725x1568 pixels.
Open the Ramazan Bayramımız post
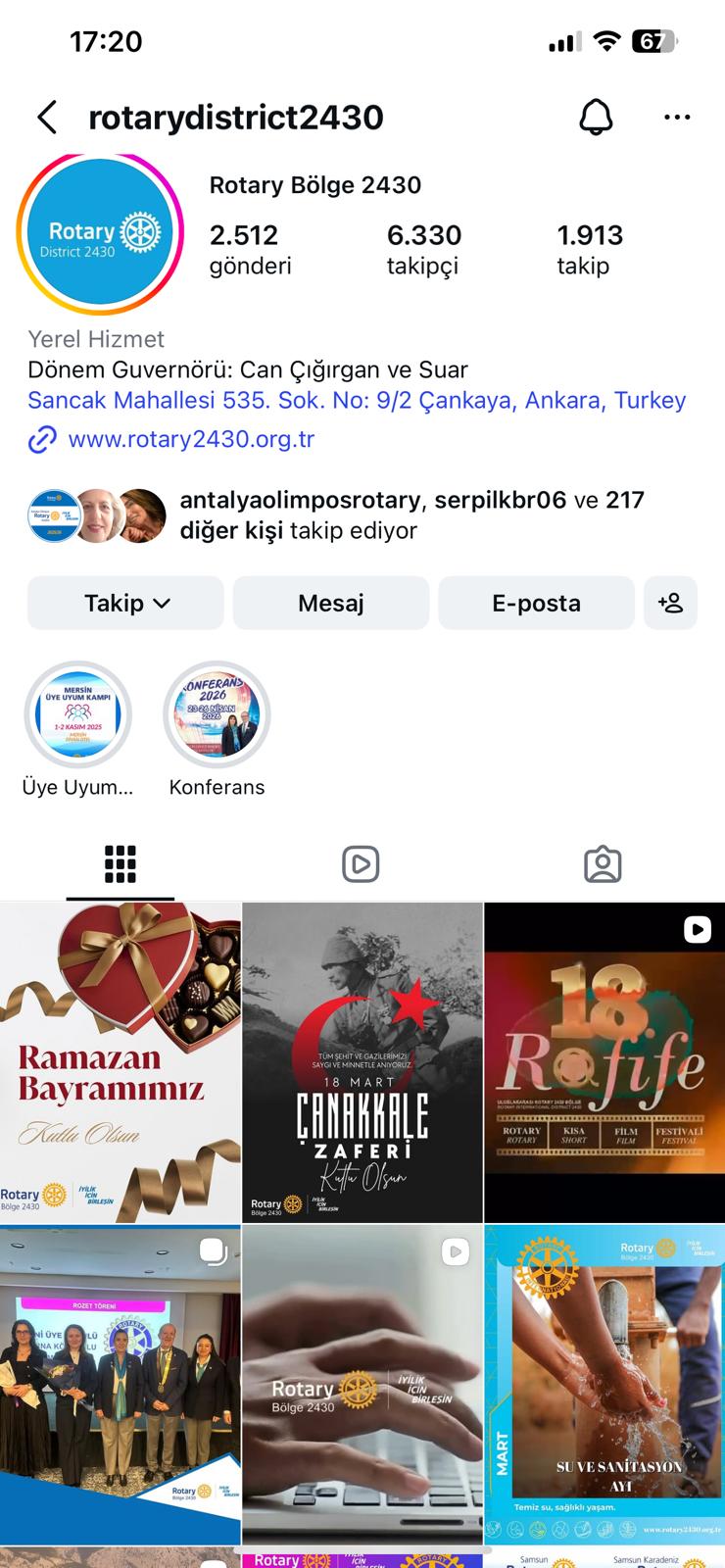(x=120, y=1062)
